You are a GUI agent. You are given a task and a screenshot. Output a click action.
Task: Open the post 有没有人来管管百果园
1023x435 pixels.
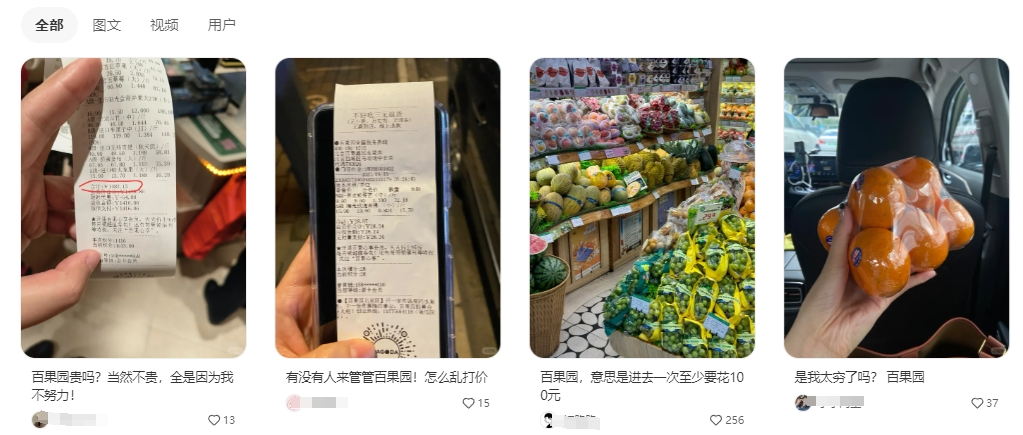pyautogui.click(x=387, y=207)
